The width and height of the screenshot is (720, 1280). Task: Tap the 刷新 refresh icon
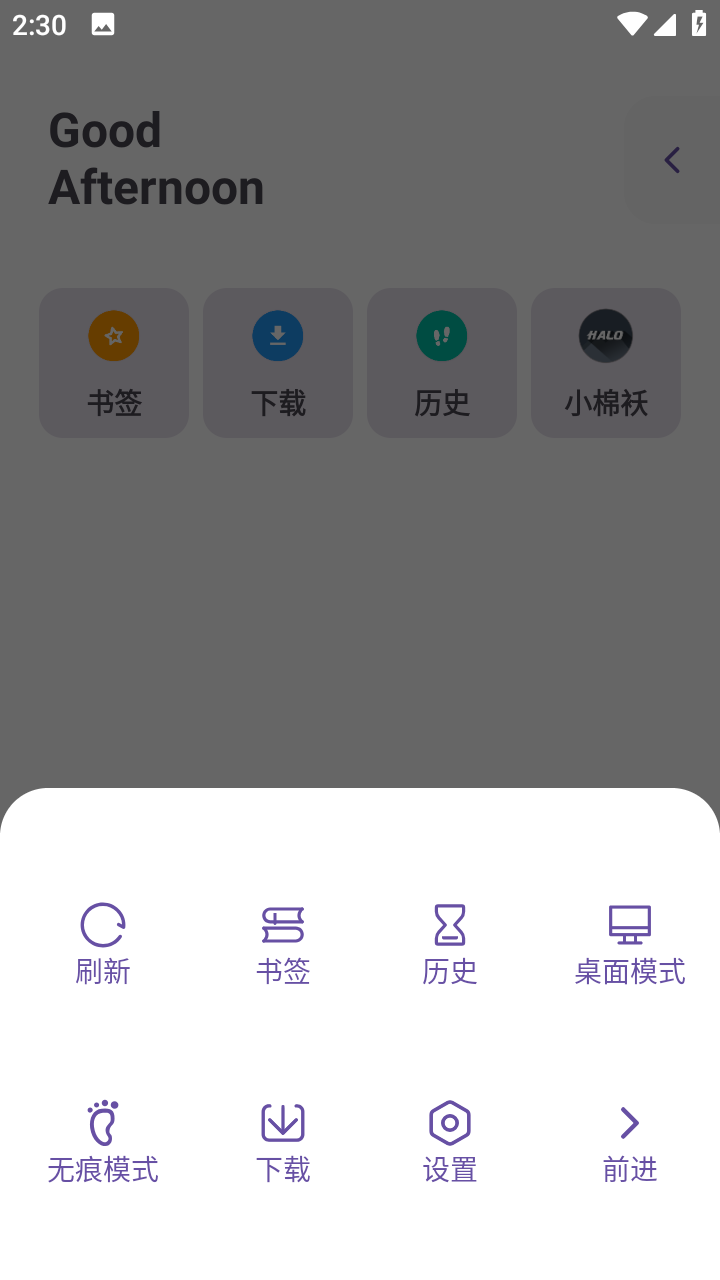(x=102, y=940)
